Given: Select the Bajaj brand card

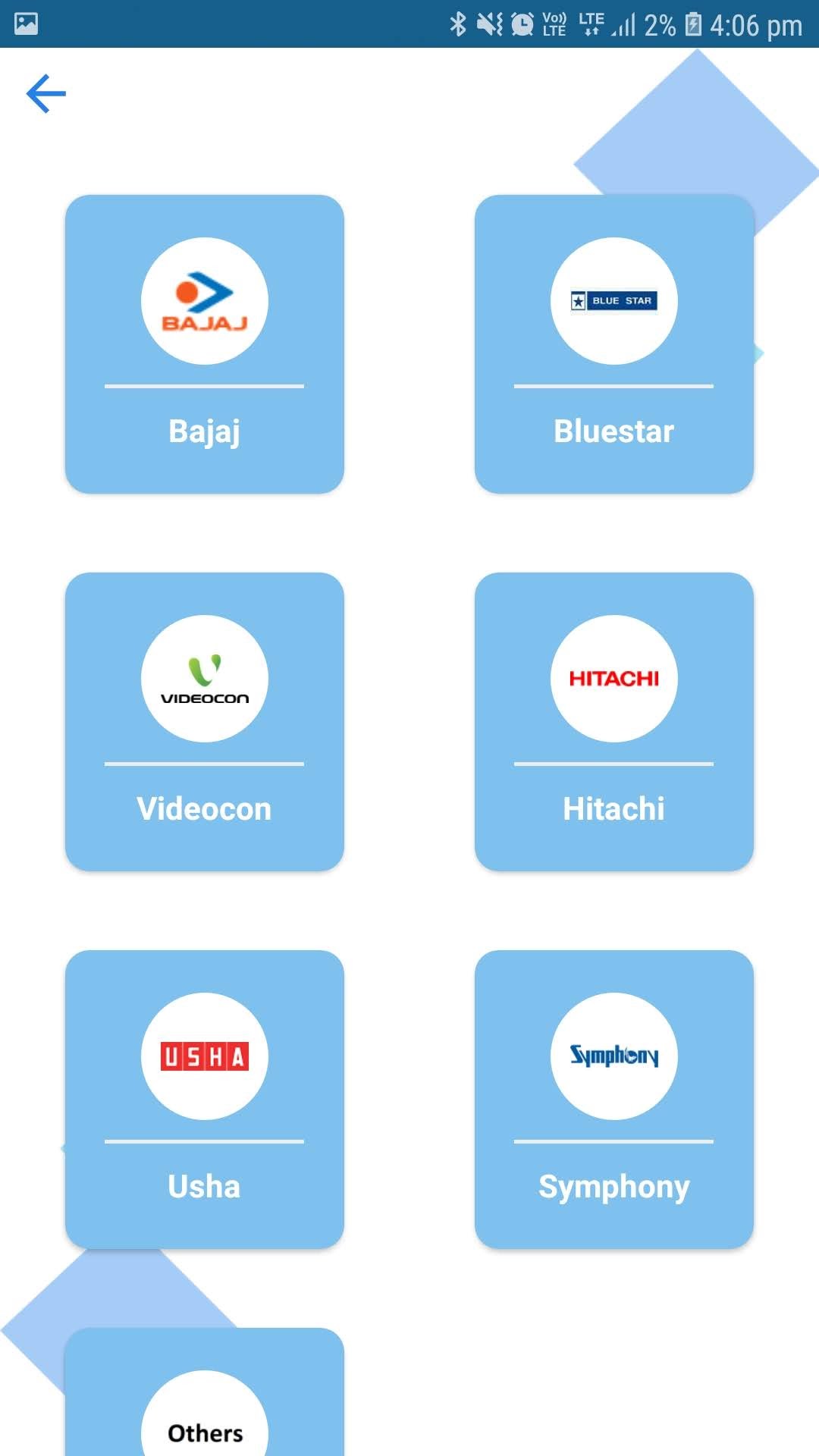Looking at the screenshot, I should click(x=205, y=344).
